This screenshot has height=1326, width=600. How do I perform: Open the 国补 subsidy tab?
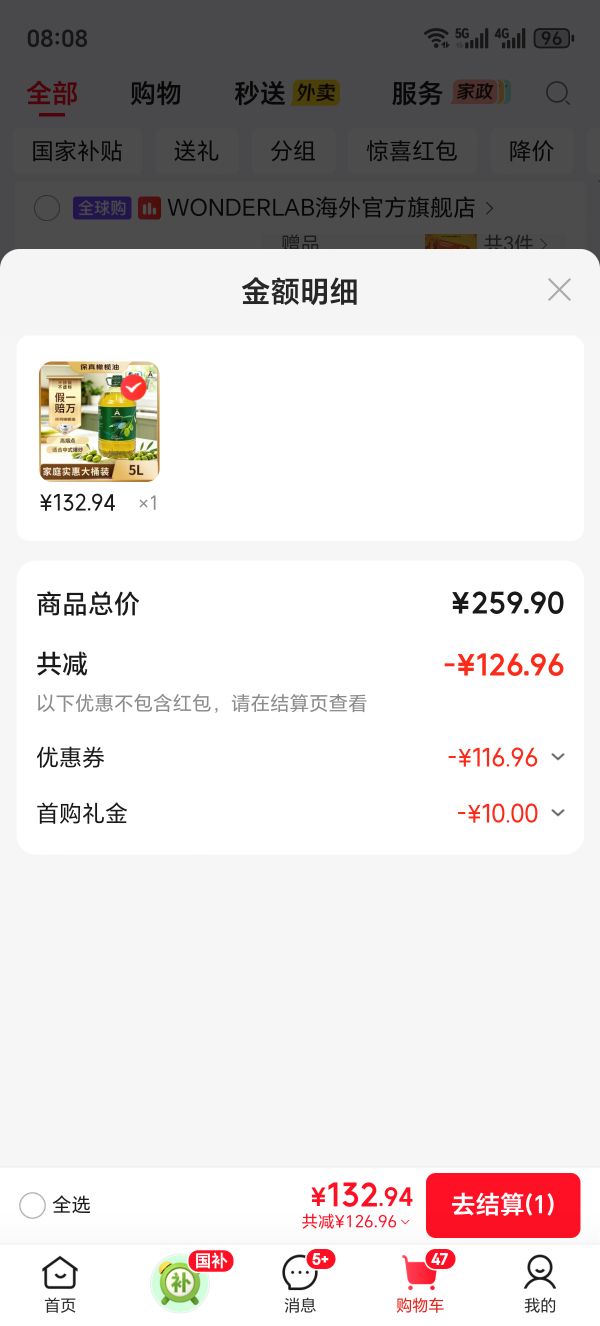(181, 1282)
